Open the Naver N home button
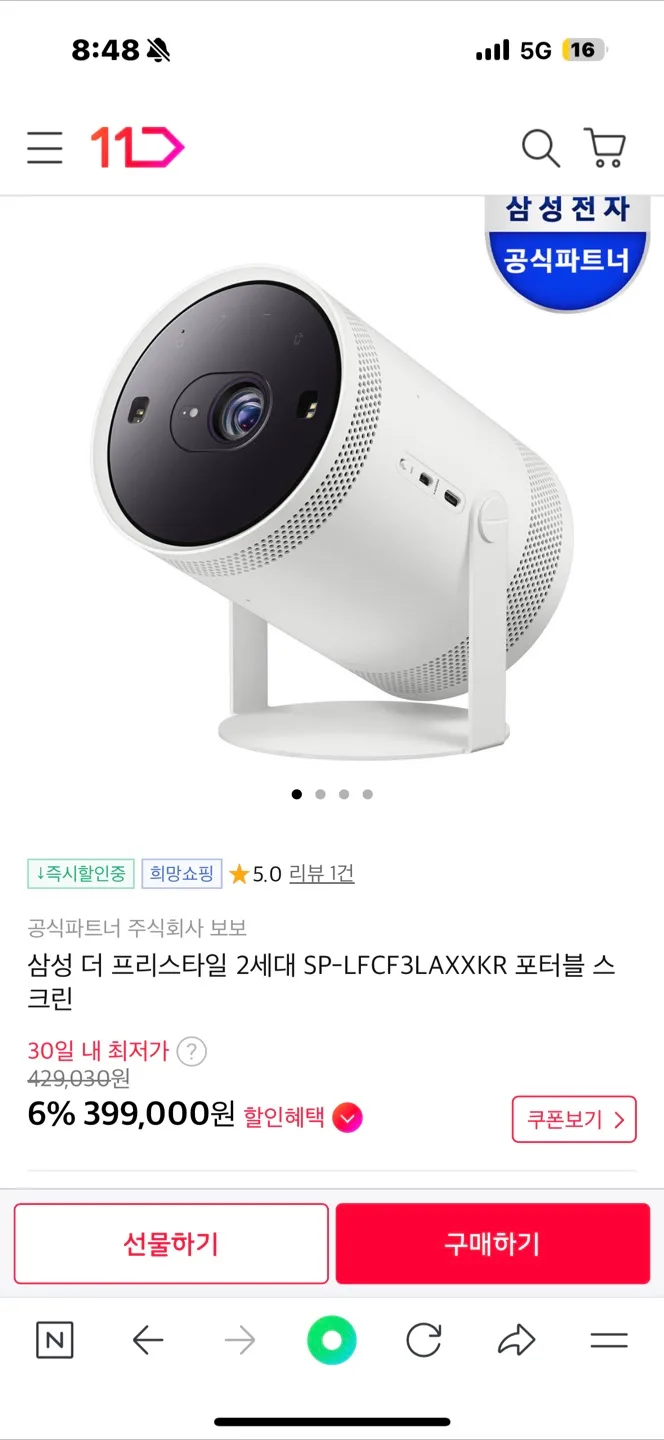664x1440 pixels. click(54, 1340)
